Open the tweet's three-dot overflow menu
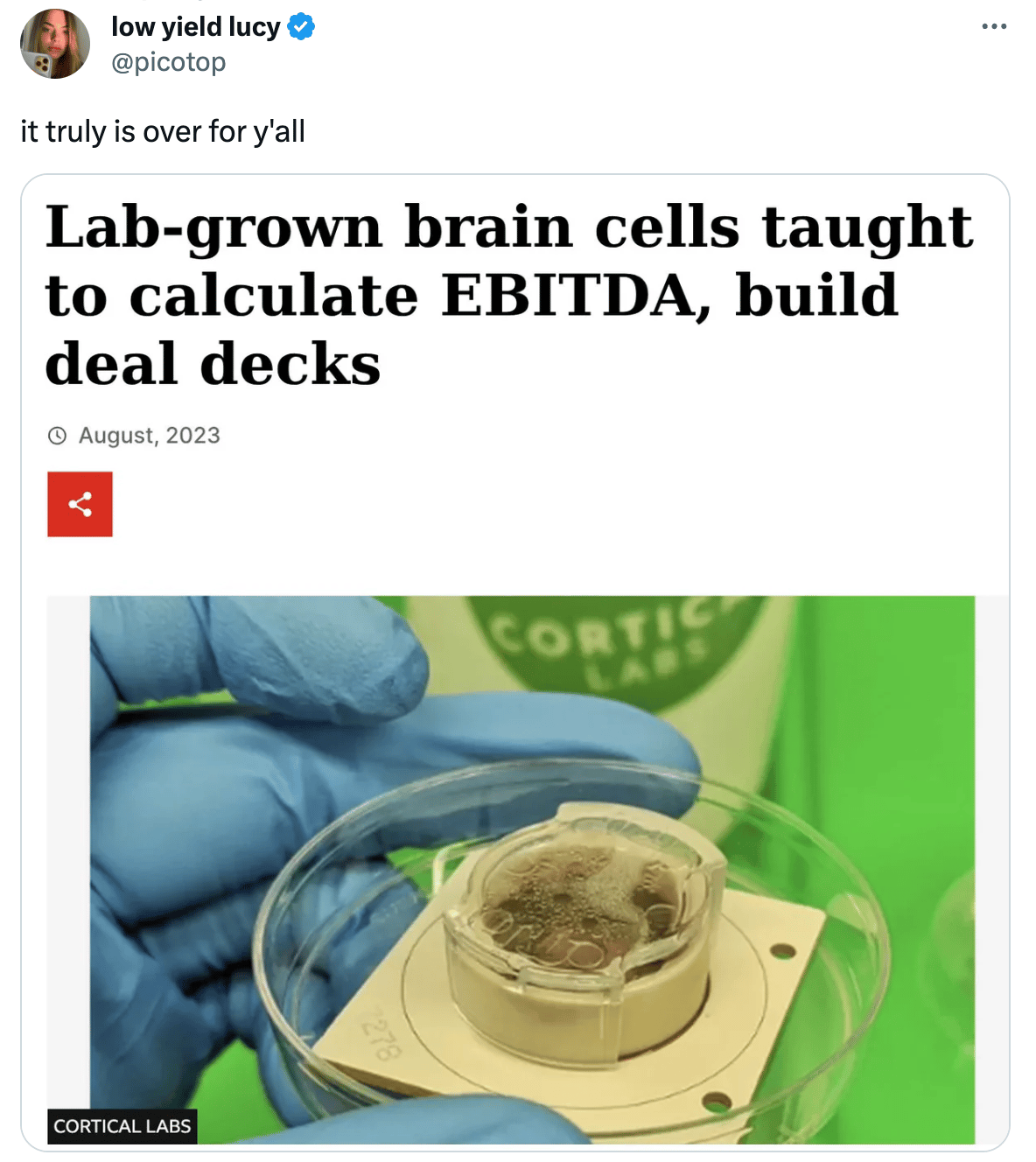 993,27
